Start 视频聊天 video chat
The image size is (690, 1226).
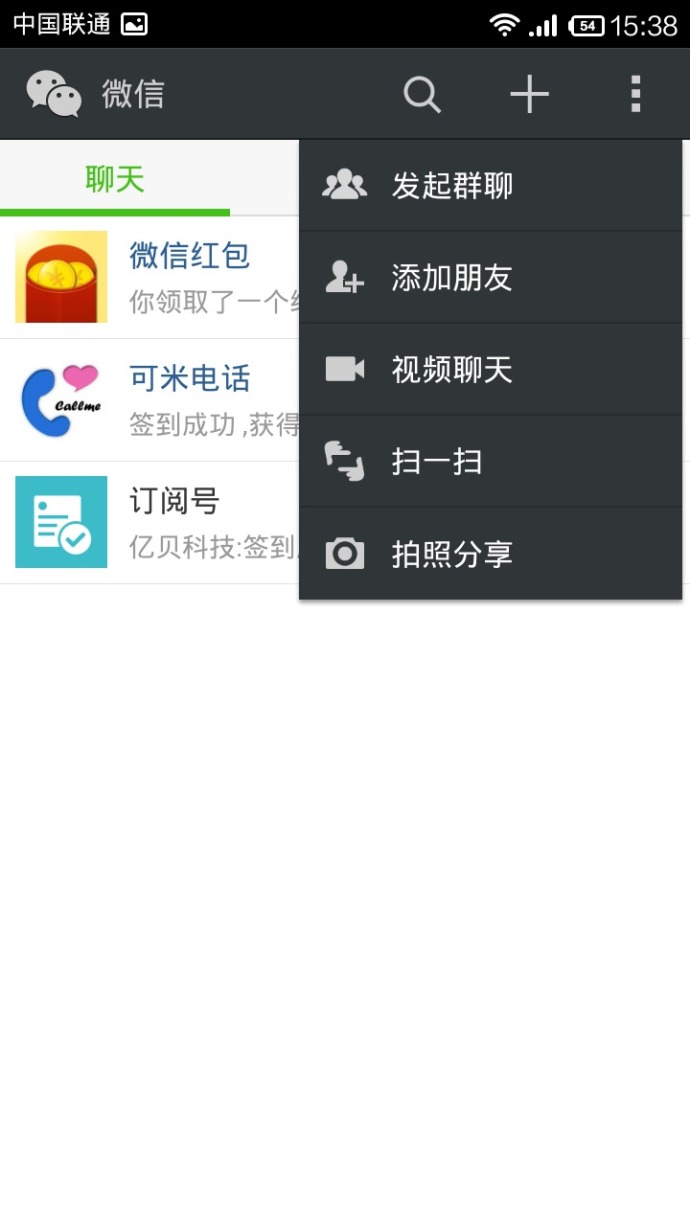coord(490,370)
